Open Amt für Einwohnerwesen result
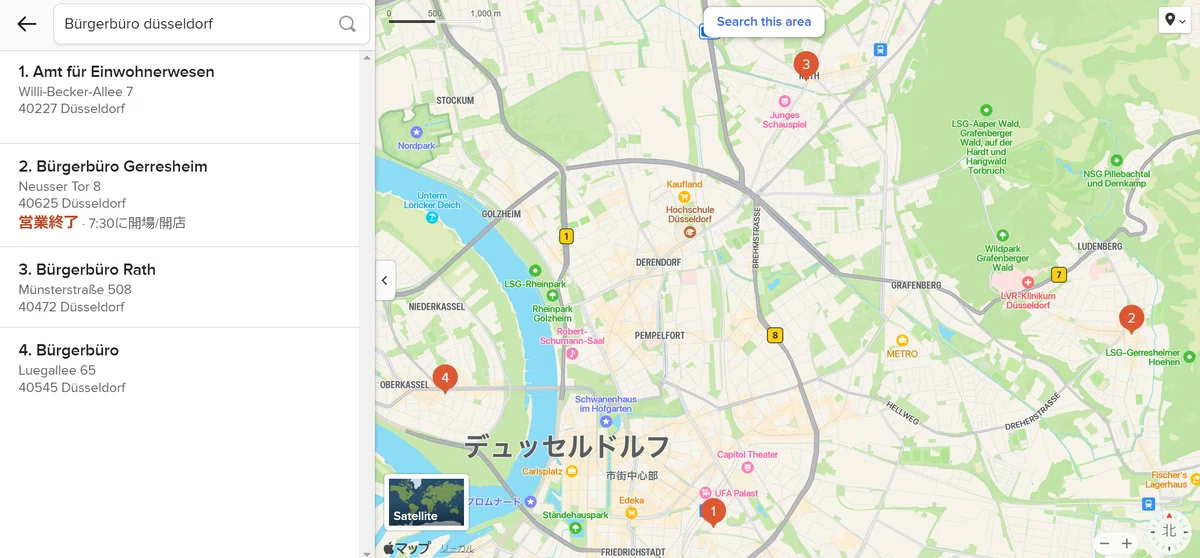 pyautogui.click(x=180, y=90)
